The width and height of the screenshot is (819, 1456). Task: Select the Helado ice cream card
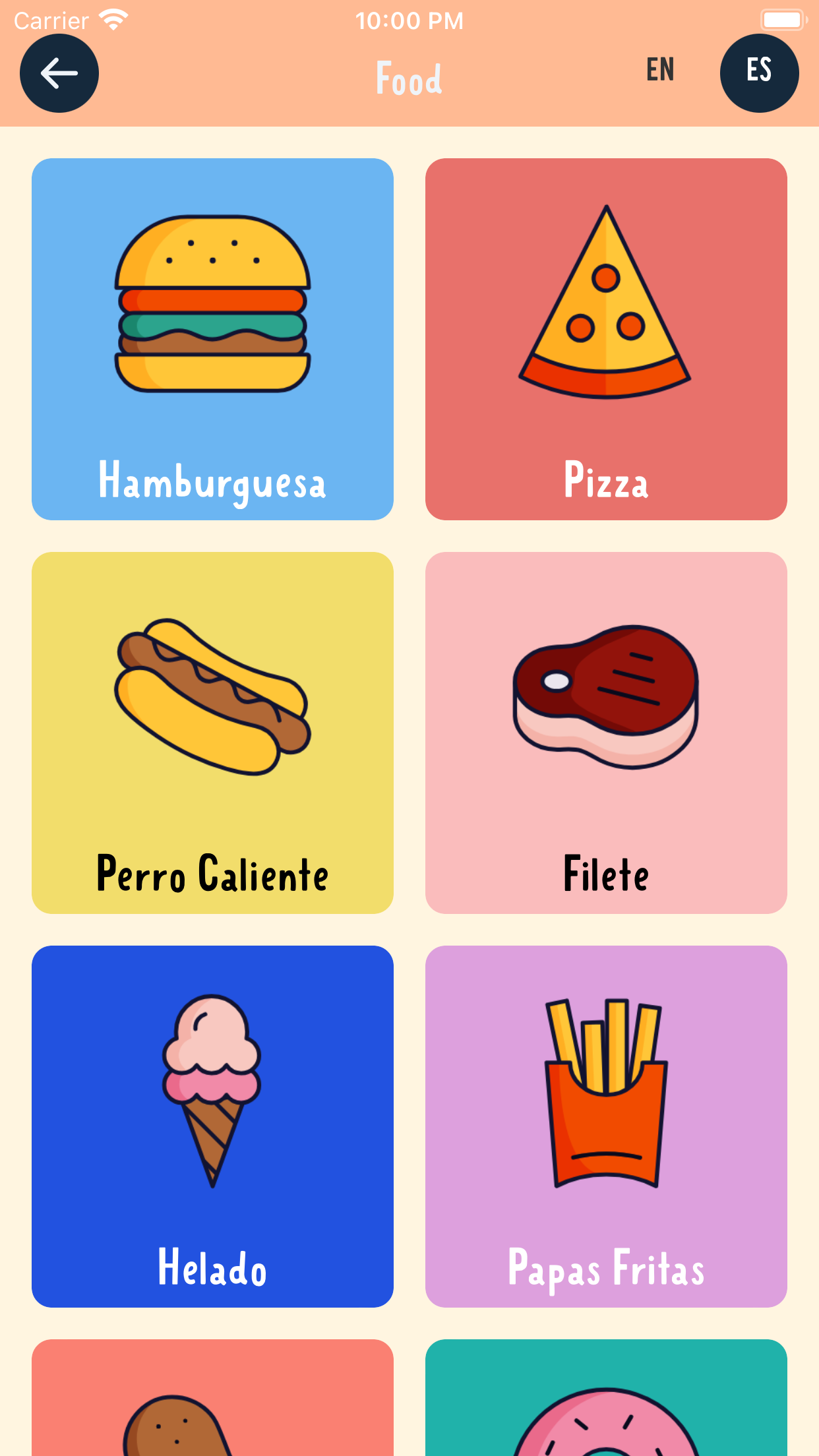pyautogui.click(x=212, y=1126)
